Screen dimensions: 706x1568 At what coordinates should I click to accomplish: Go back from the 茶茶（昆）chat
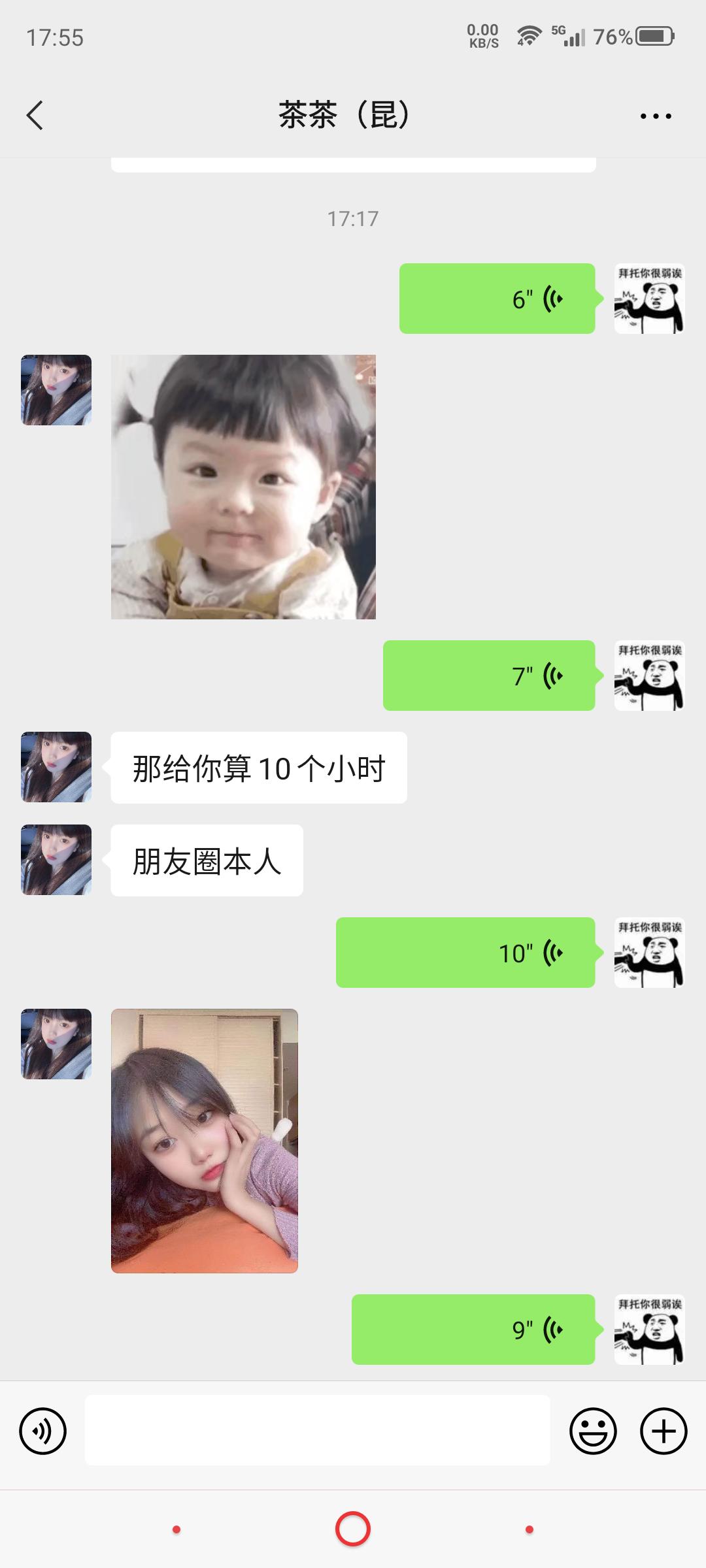(x=35, y=116)
